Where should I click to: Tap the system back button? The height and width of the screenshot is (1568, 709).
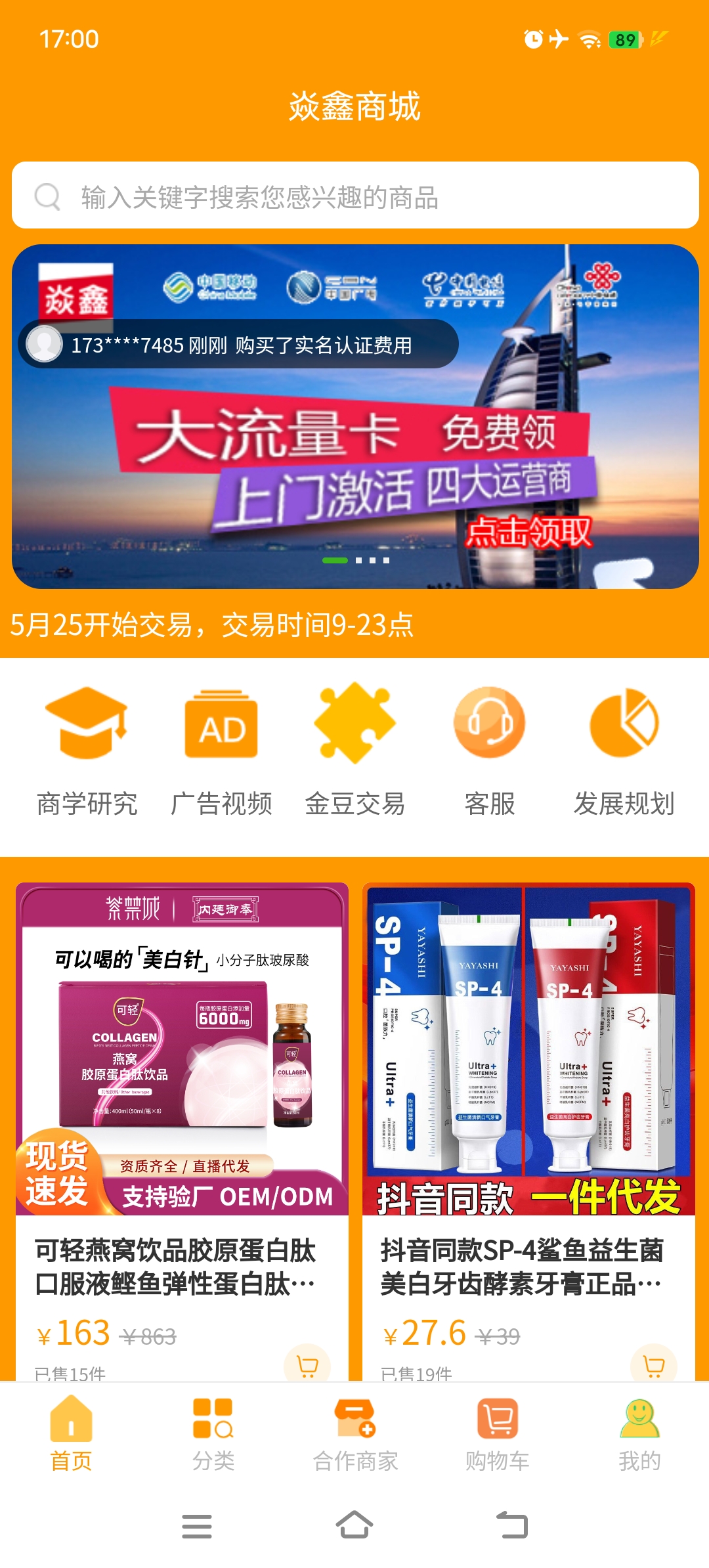click(x=511, y=1525)
